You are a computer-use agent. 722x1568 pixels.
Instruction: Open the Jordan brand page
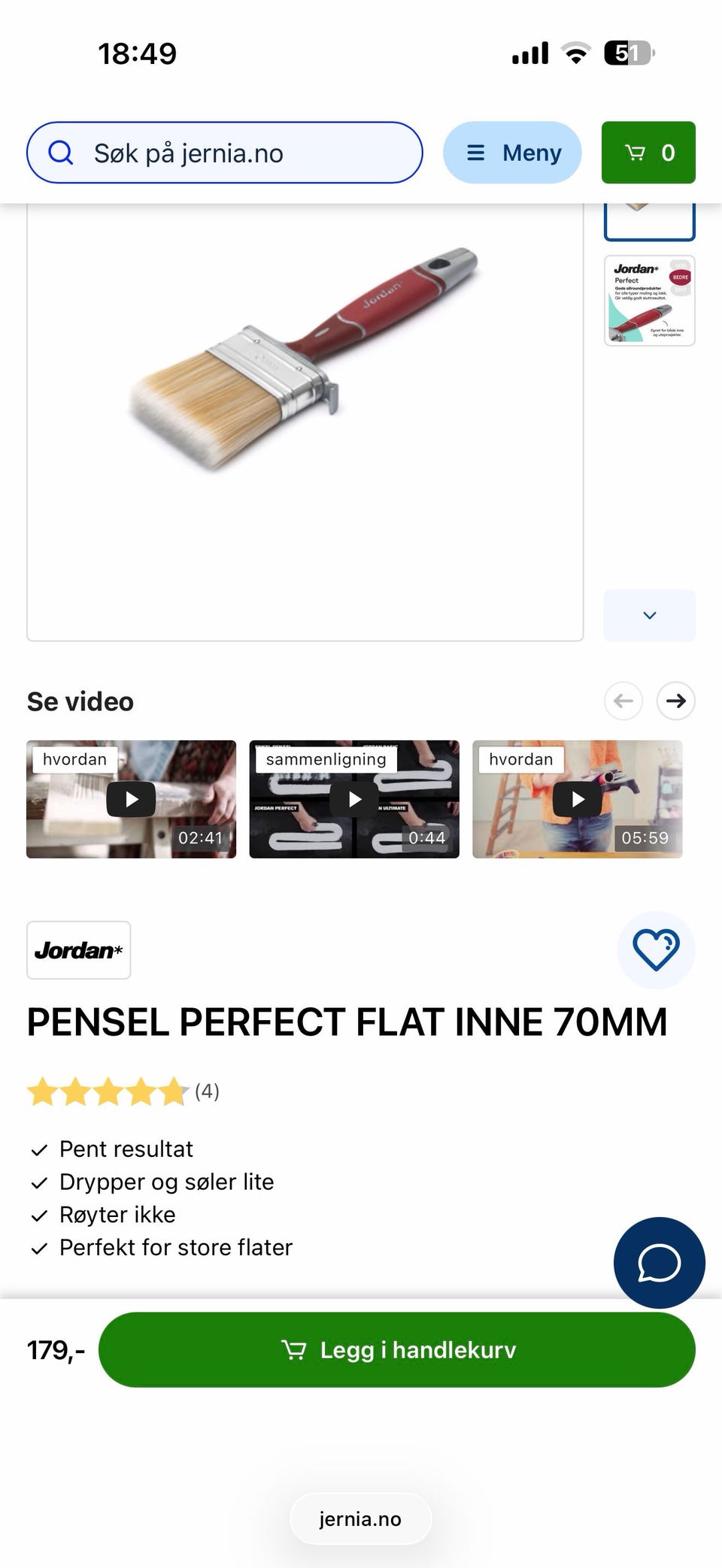point(79,950)
